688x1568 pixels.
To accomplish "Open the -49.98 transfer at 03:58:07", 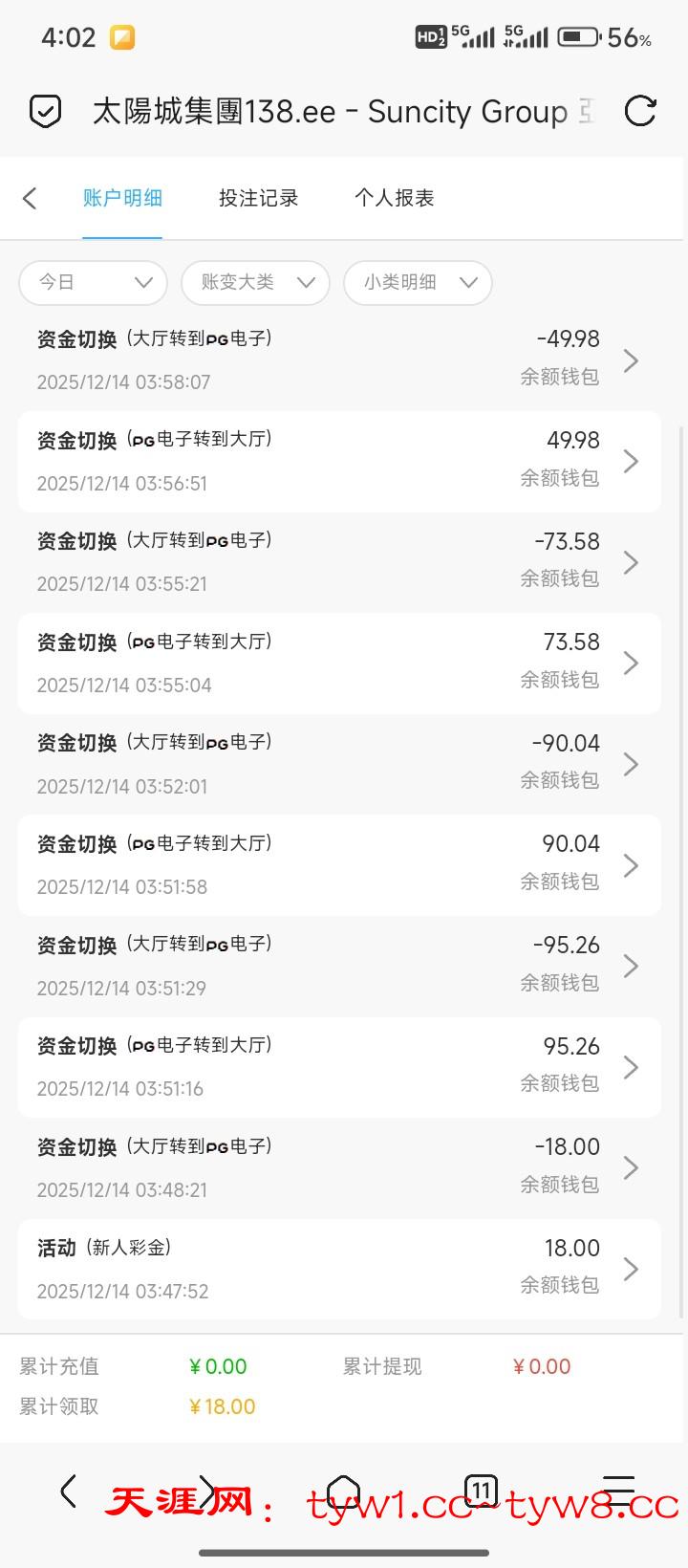I will 339,360.
